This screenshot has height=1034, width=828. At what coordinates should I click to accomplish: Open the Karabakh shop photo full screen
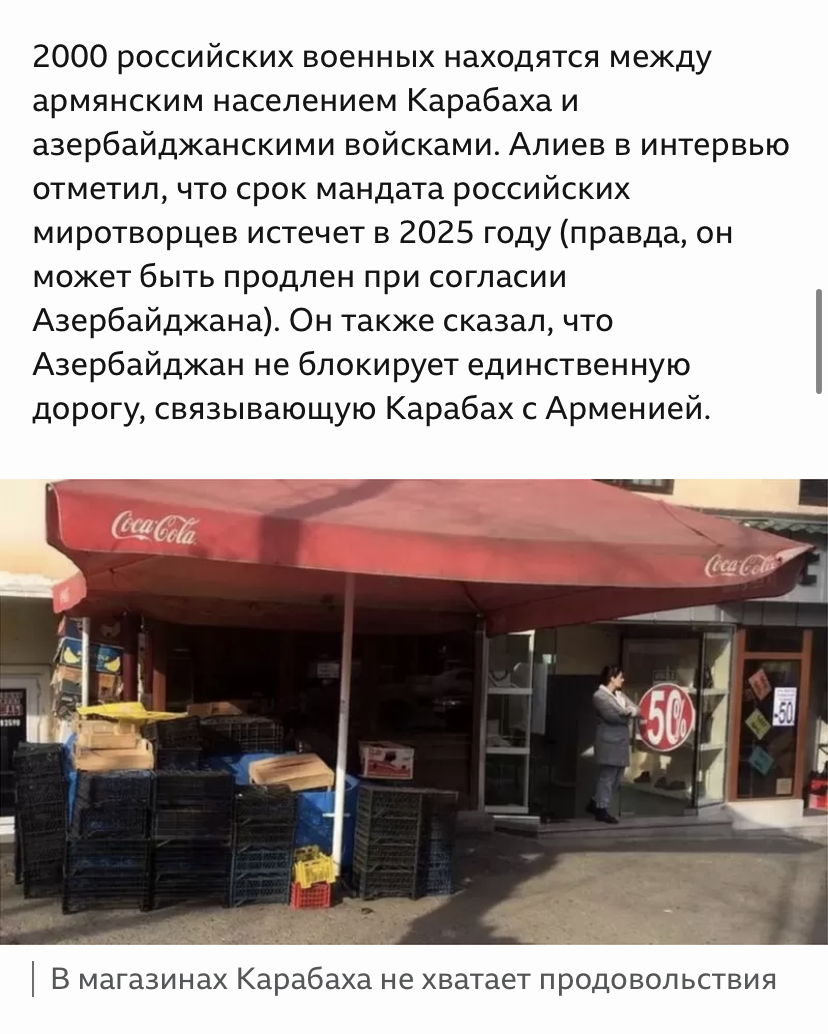(414, 711)
